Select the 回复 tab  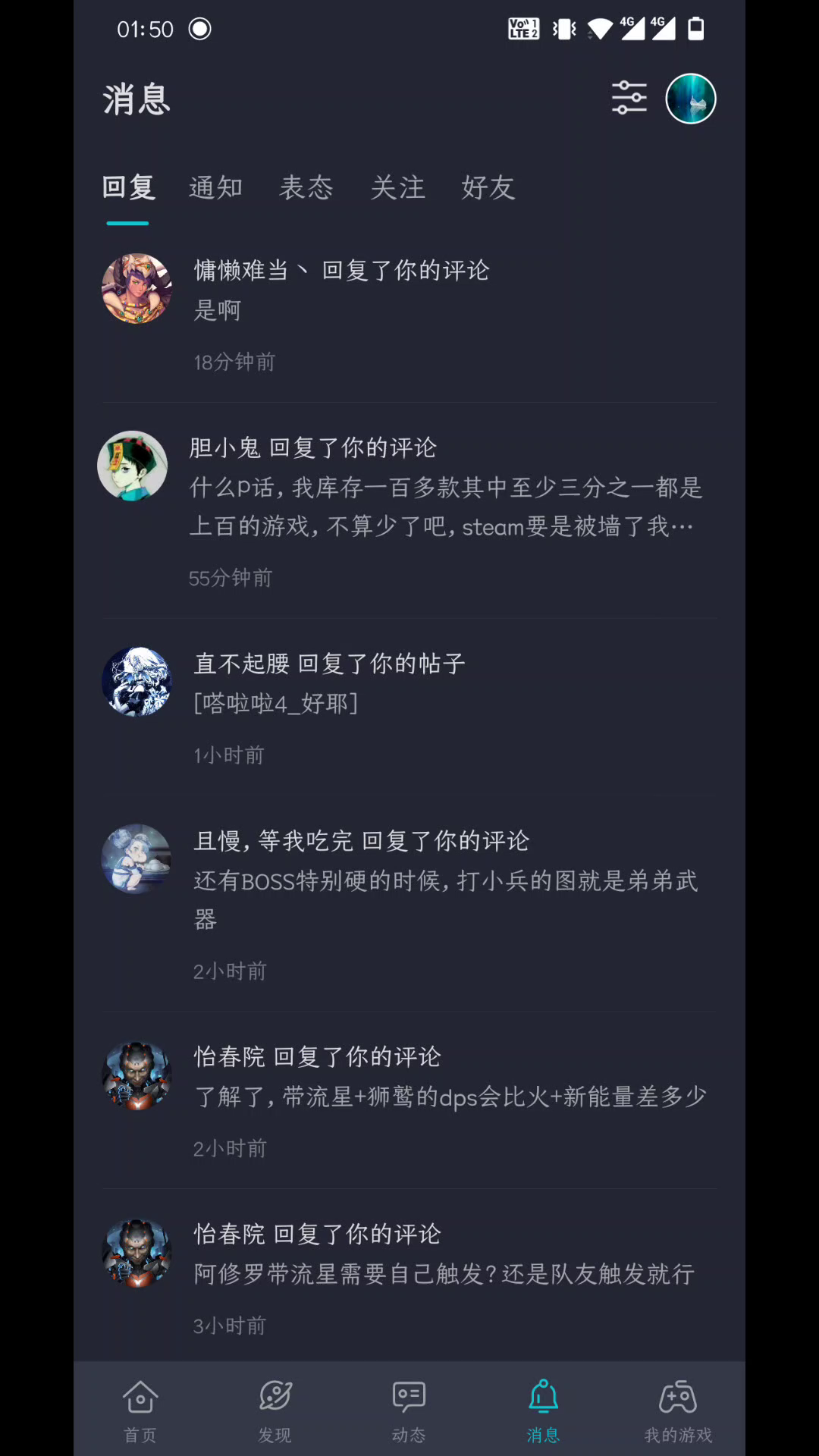click(128, 187)
